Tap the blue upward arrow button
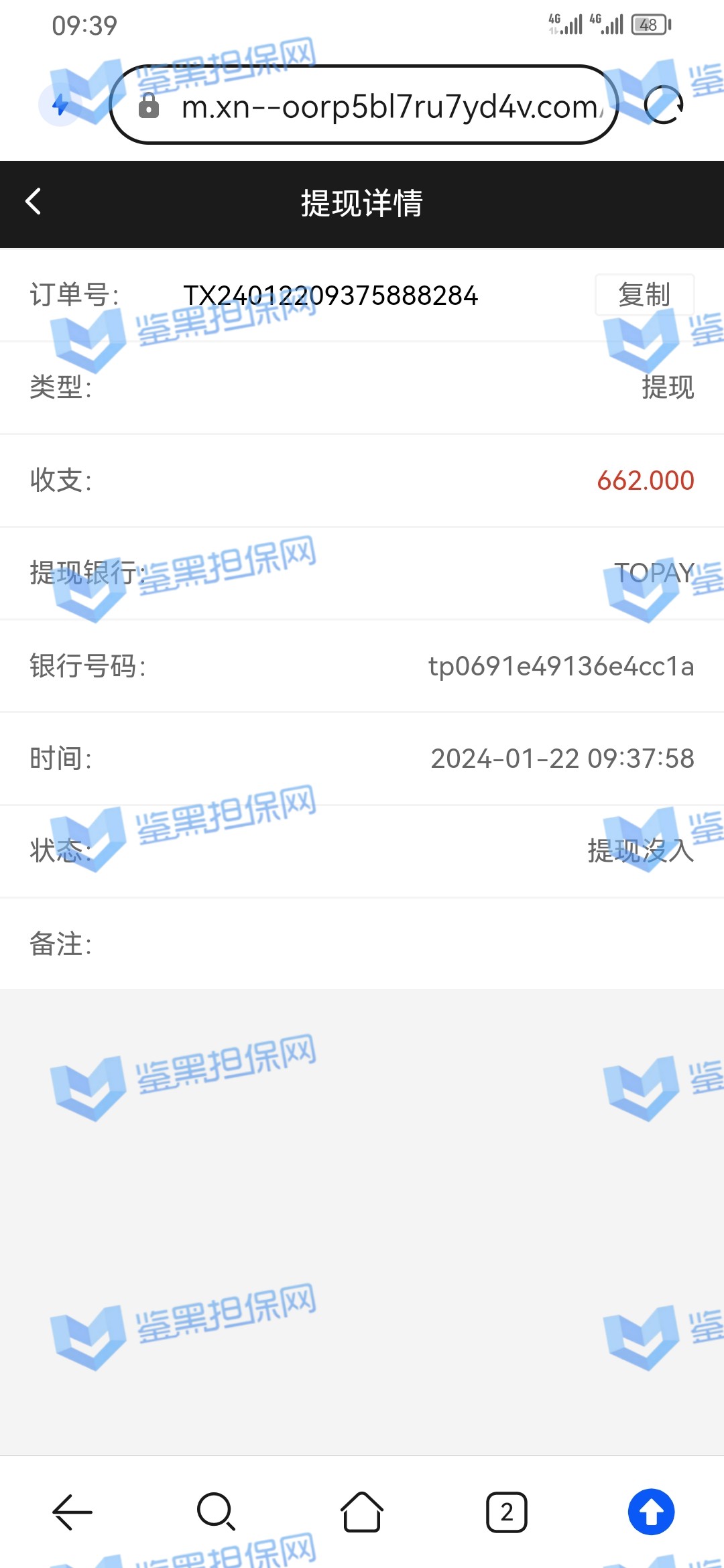The width and height of the screenshot is (724, 1568). (x=651, y=1512)
